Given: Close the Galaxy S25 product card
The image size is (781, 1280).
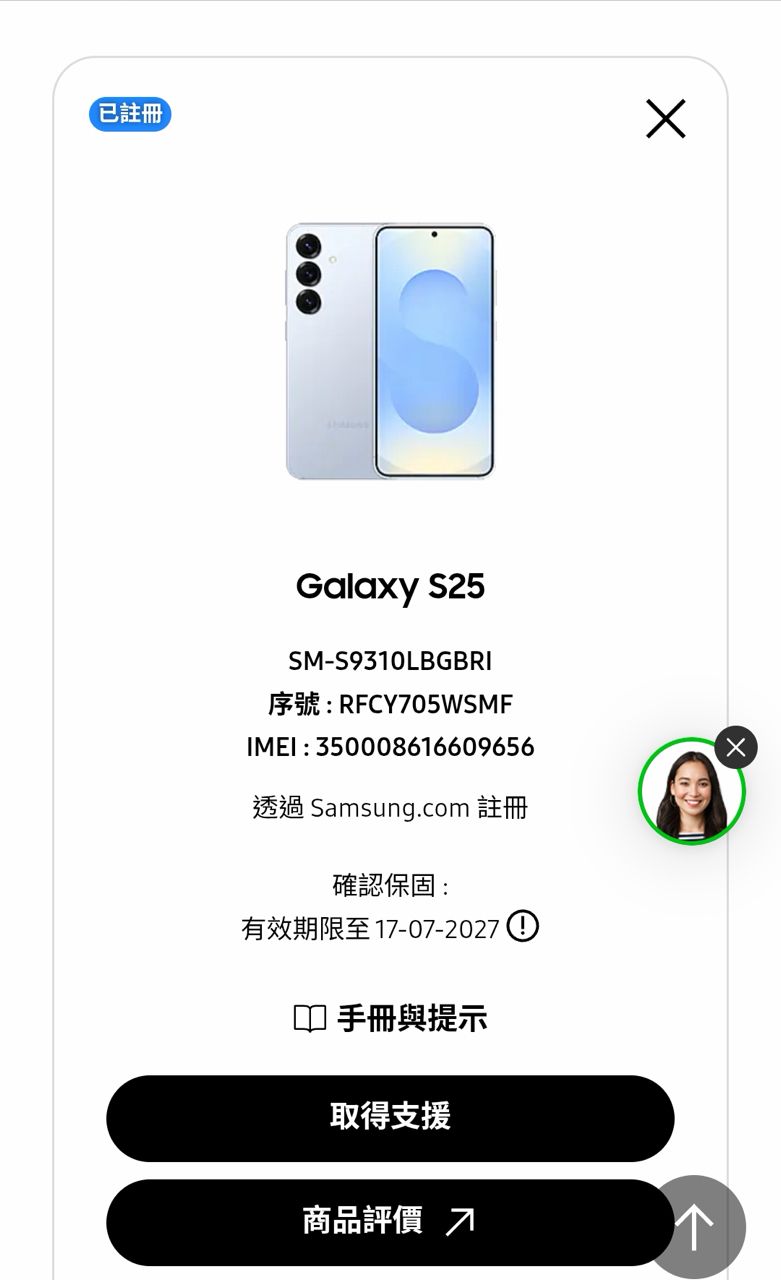Looking at the screenshot, I should pyautogui.click(x=665, y=119).
